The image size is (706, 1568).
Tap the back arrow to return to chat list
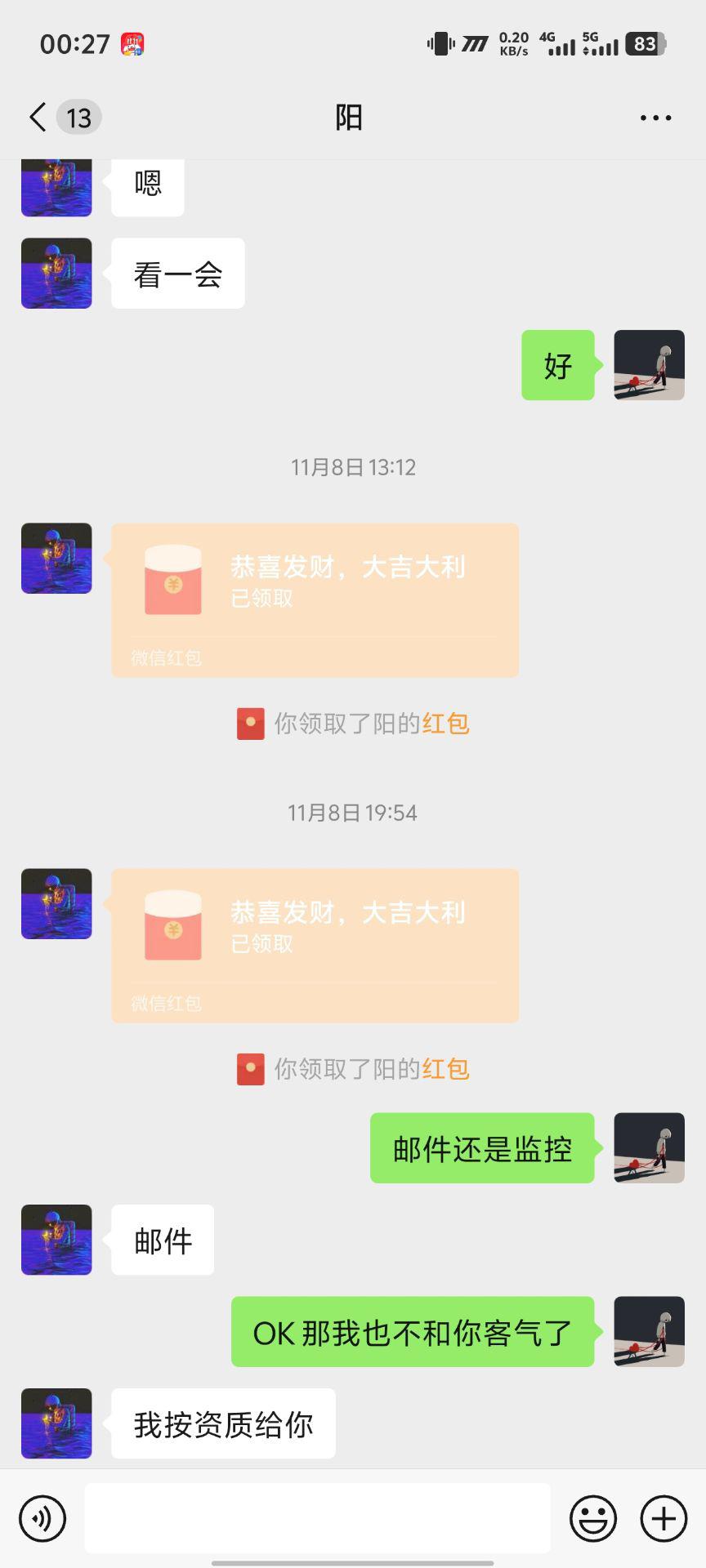click(x=36, y=118)
